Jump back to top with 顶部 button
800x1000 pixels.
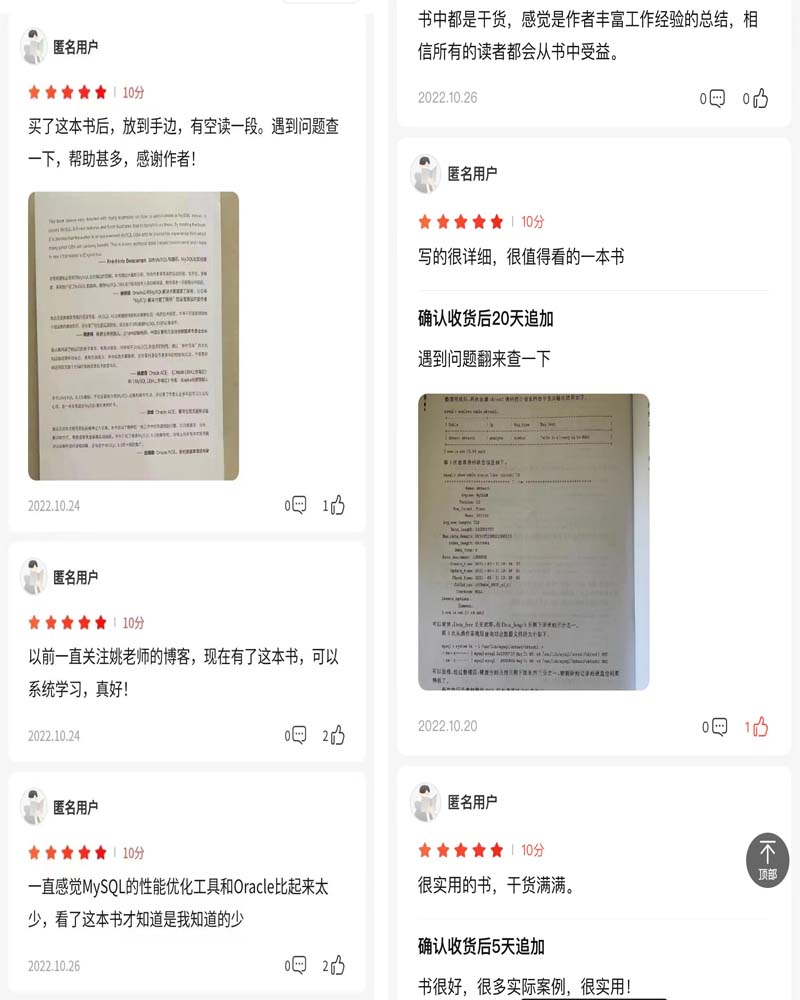point(767,859)
